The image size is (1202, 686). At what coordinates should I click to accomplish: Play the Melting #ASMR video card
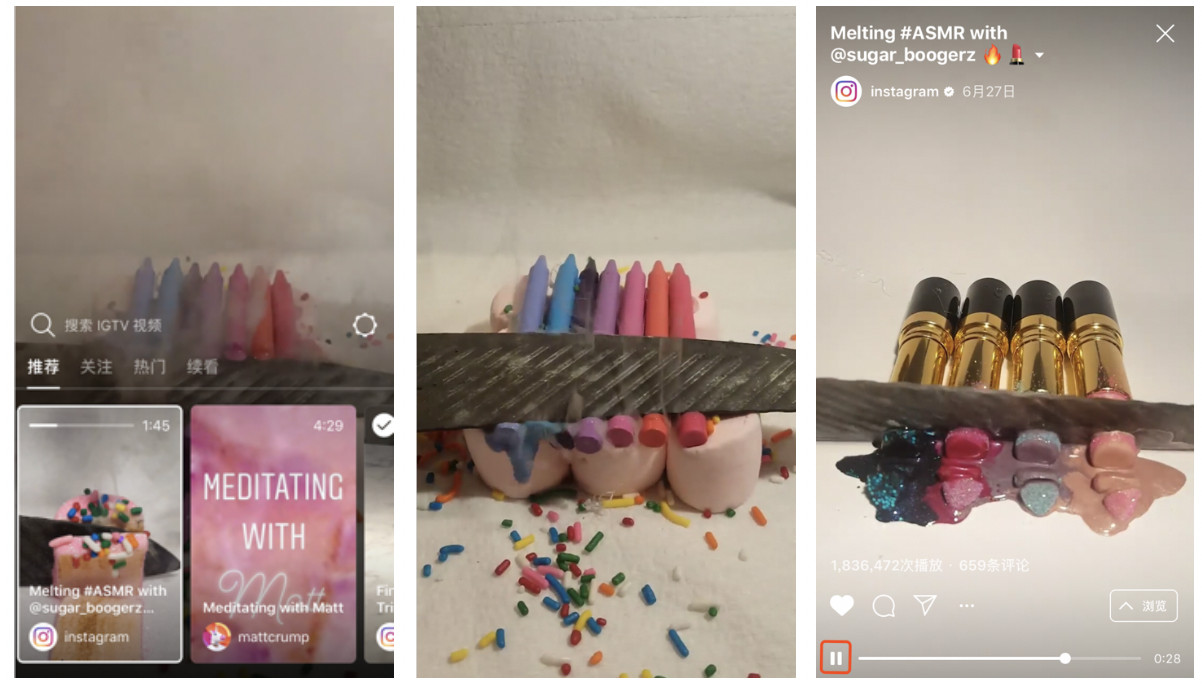point(100,532)
